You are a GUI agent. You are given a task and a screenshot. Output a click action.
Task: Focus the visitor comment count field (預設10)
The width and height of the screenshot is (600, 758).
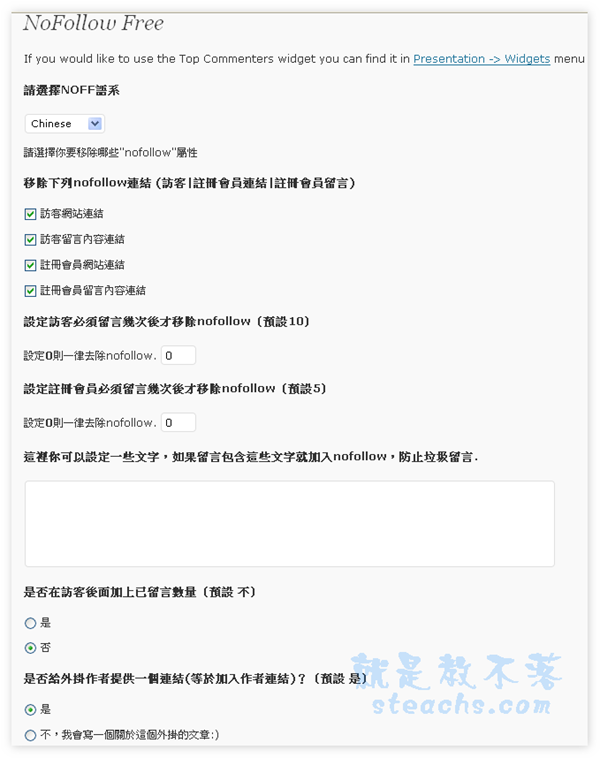[178, 355]
